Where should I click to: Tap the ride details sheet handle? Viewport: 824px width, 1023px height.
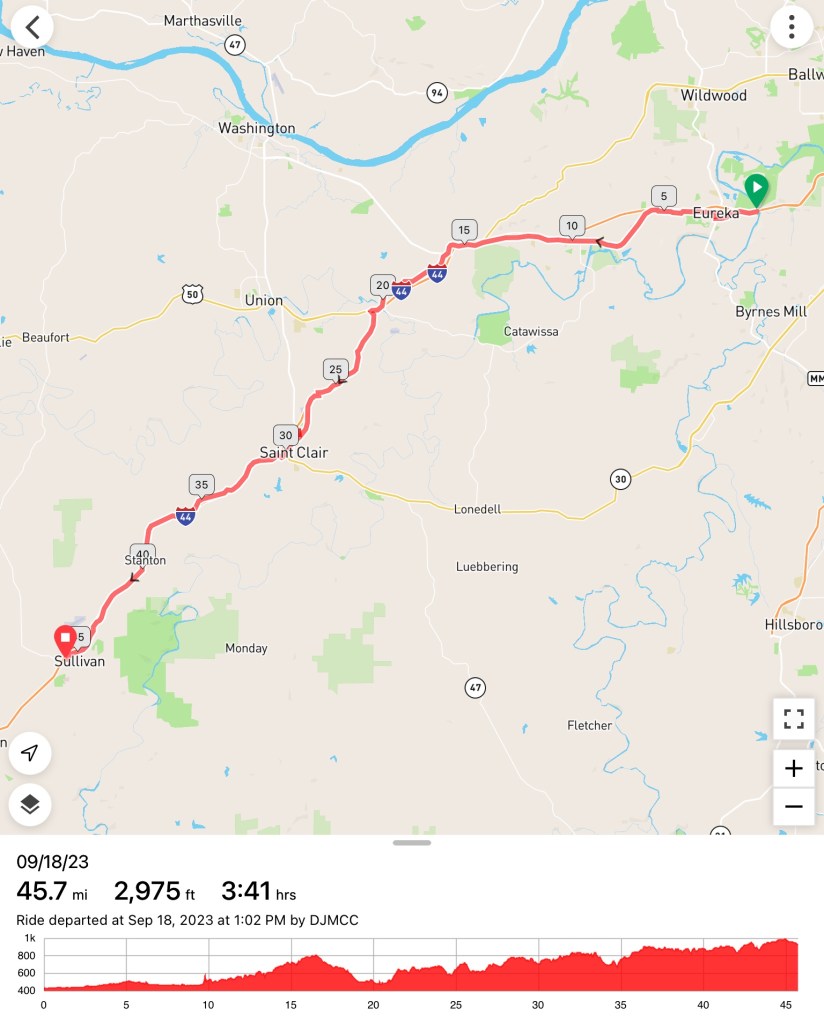pos(412,843)
